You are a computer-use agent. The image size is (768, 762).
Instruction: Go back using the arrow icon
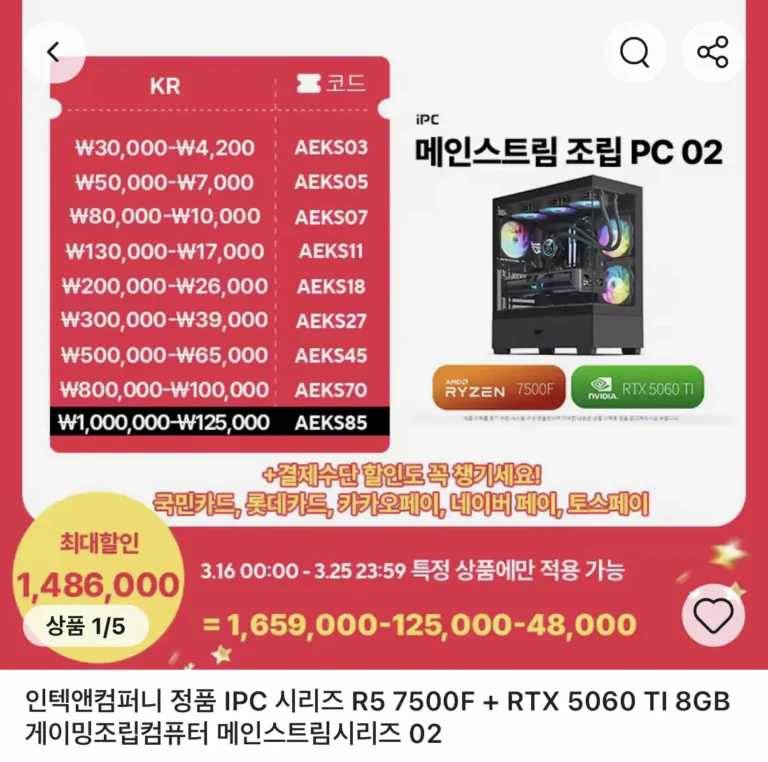pyautogui.click(x=53, y=51)
